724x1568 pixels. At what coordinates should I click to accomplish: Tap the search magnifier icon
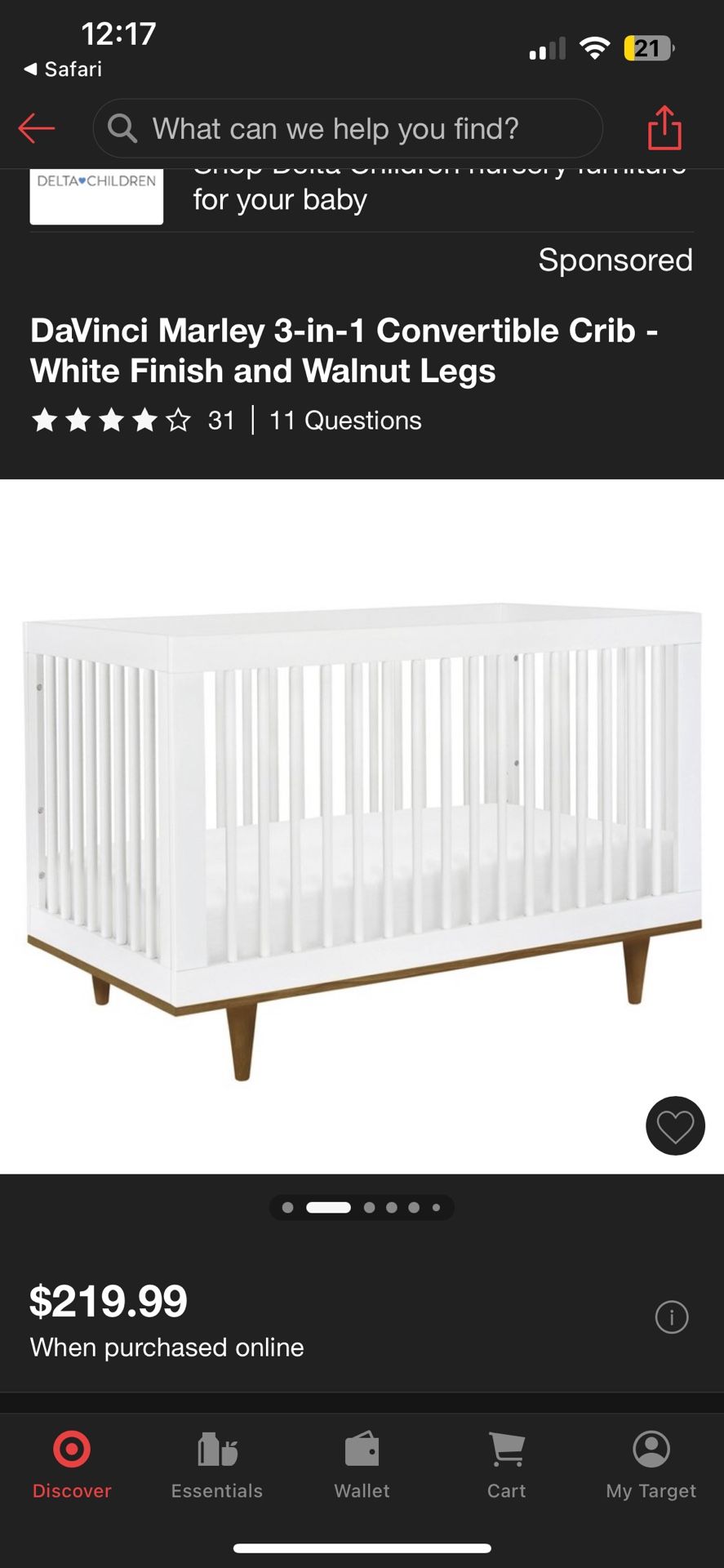point(122,128)
